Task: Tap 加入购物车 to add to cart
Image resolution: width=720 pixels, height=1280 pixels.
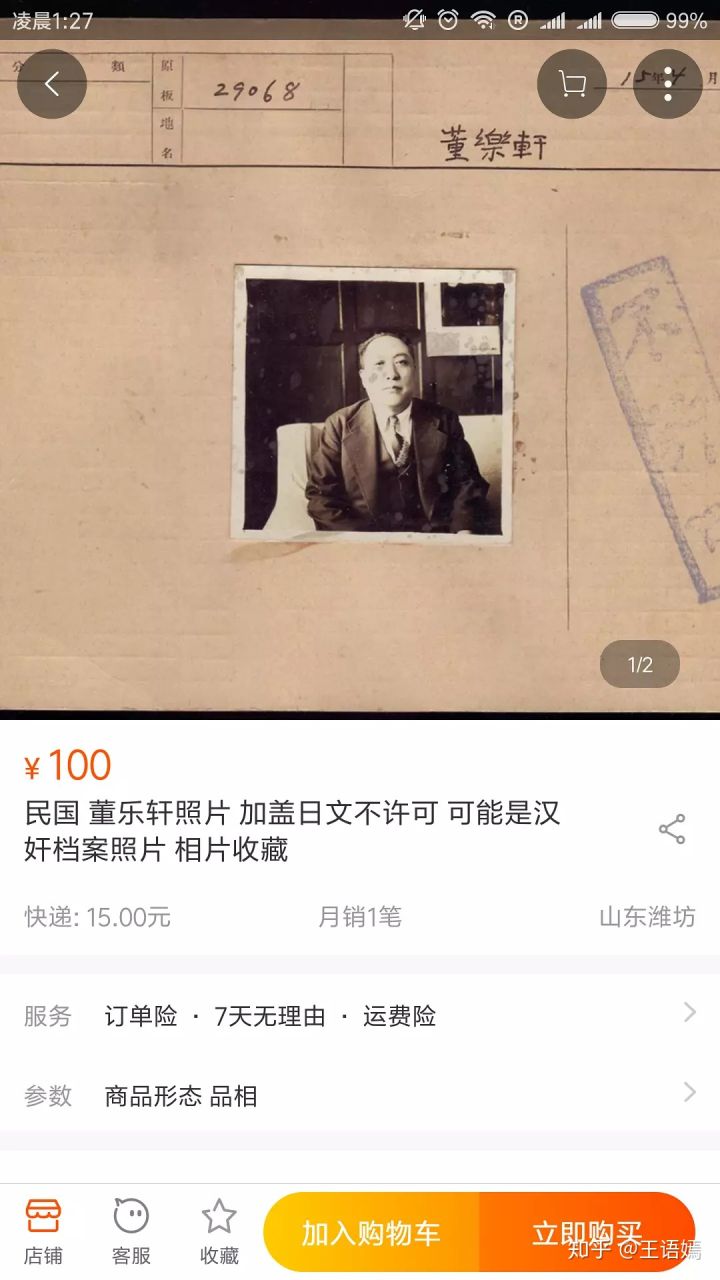Action: pyautogui.click(x=371, y=1233)
